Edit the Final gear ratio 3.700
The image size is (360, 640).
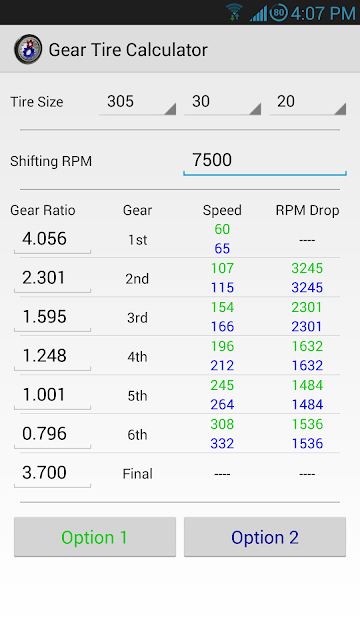tap(52, 473)
